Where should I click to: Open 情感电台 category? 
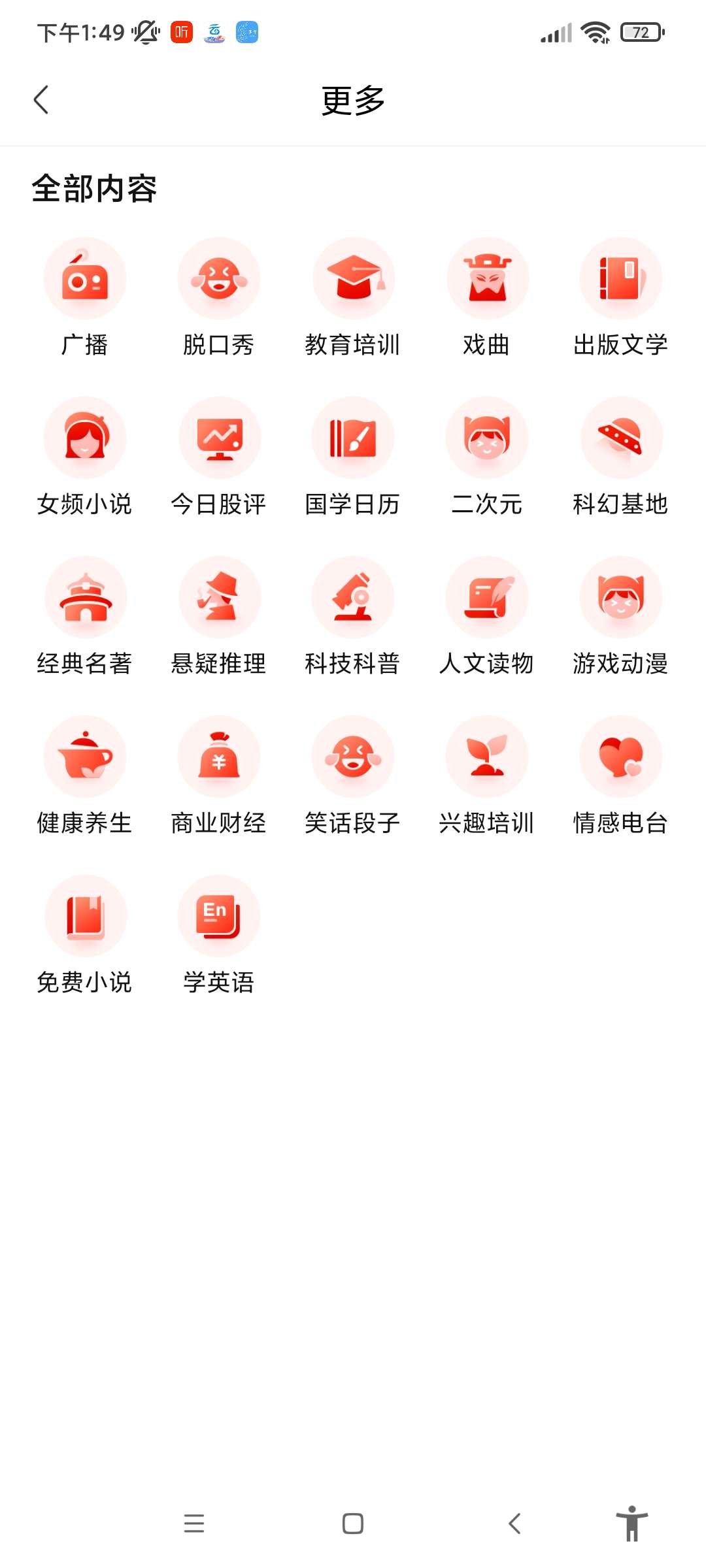(621, 757)
